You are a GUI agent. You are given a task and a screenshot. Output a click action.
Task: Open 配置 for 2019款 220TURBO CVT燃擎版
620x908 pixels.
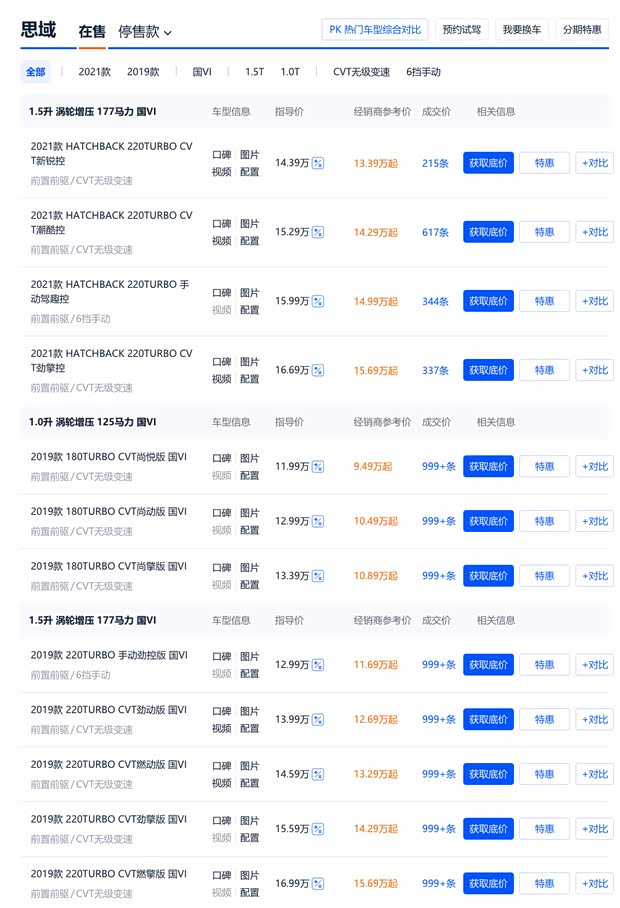249,892
